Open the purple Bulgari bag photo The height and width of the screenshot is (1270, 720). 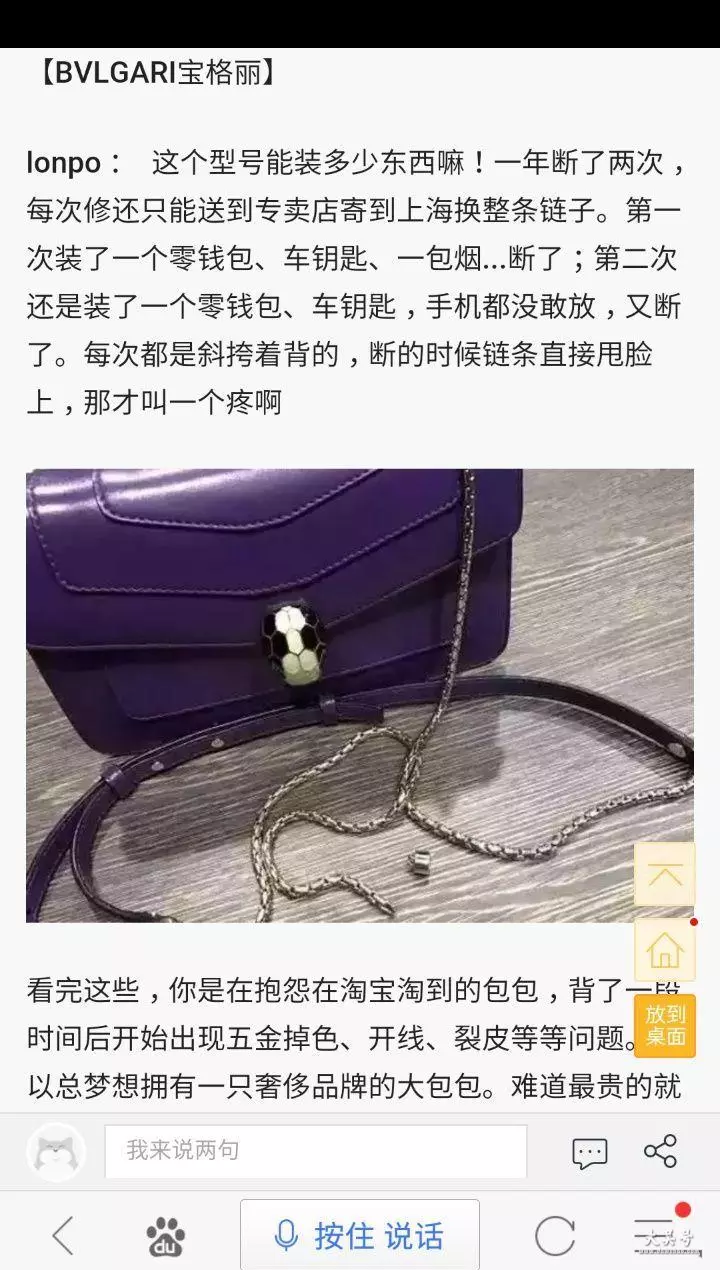[x=360, y=696]
